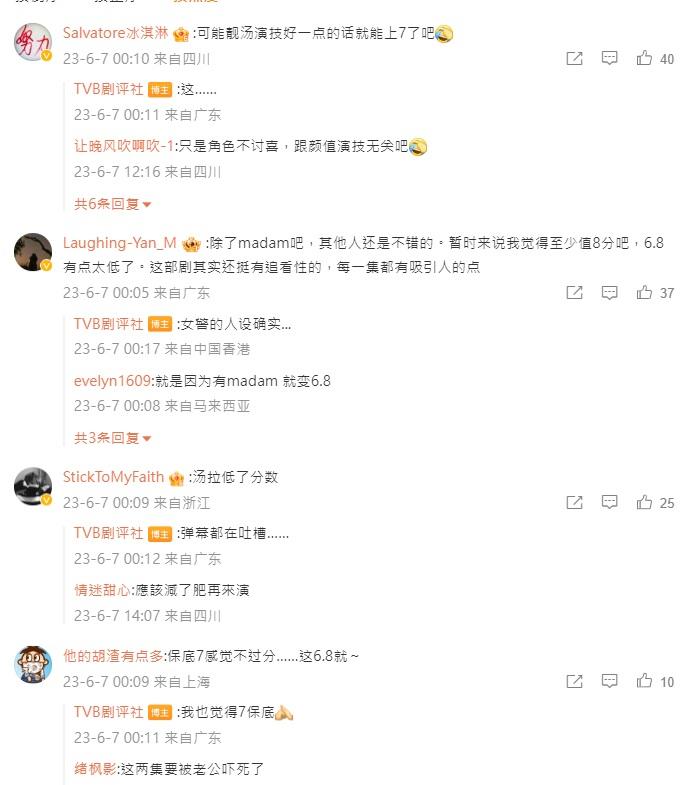The width and height of the screenshot is (690, 785).
Task: Like Laughing-Yan_M's comment
Action: tap(645, 293)
